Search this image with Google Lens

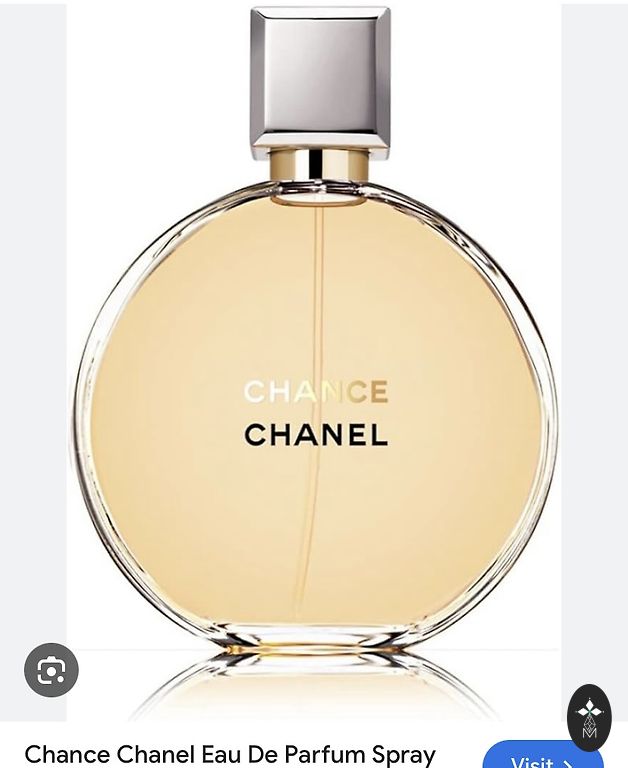51,670
